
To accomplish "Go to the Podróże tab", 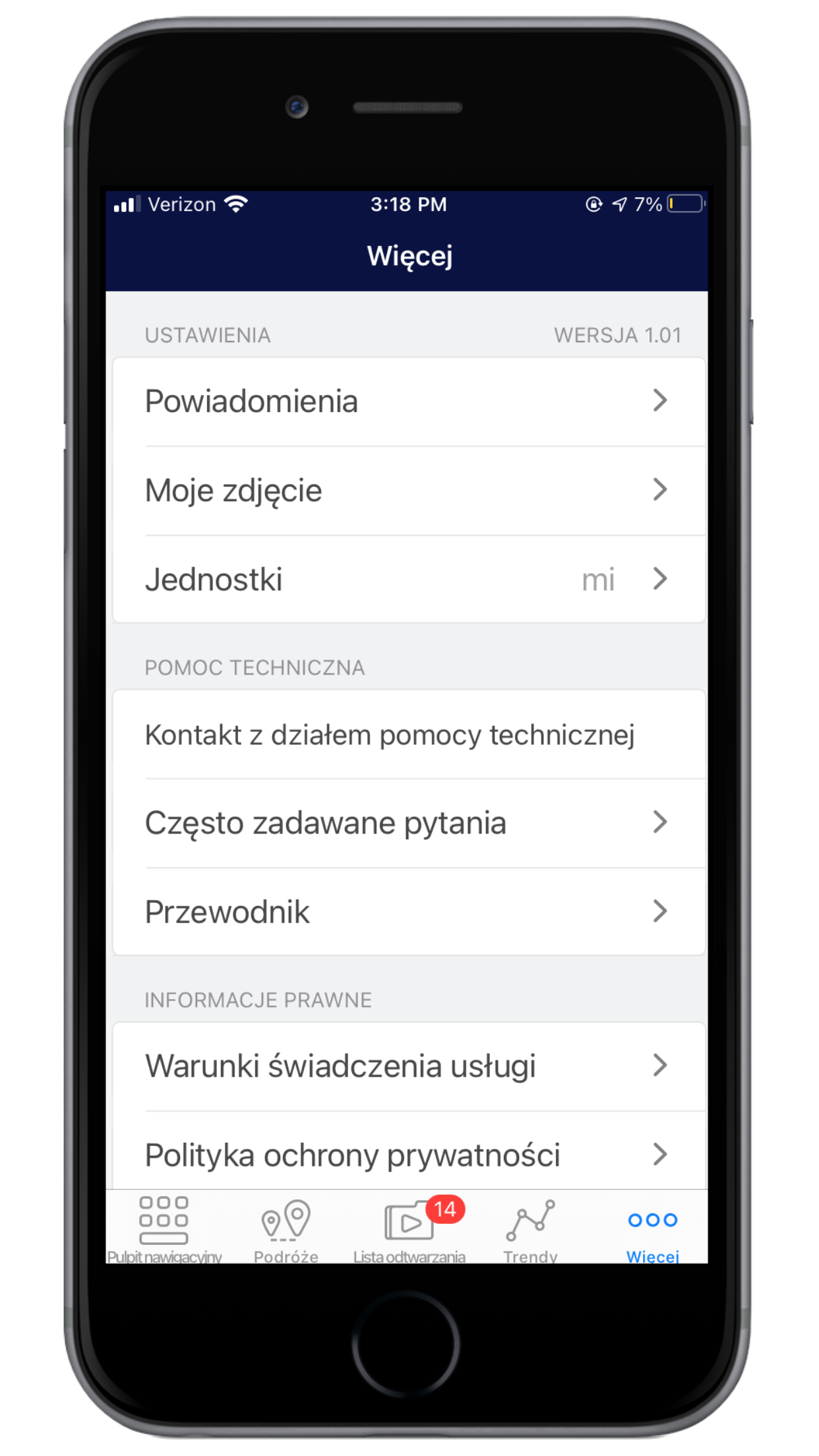I will (286, 1228).
